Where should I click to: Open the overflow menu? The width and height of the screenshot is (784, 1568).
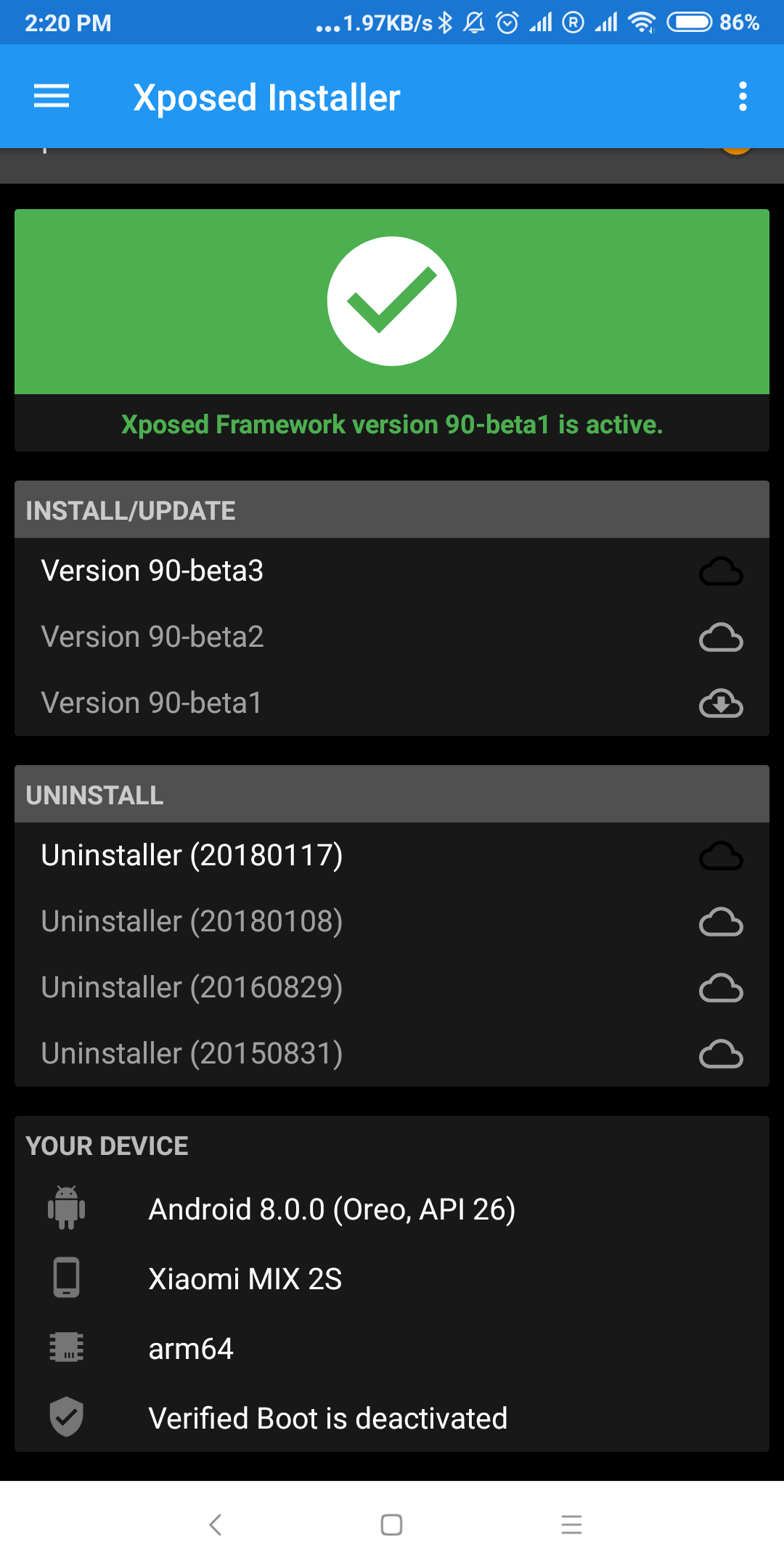coord(742,97)
